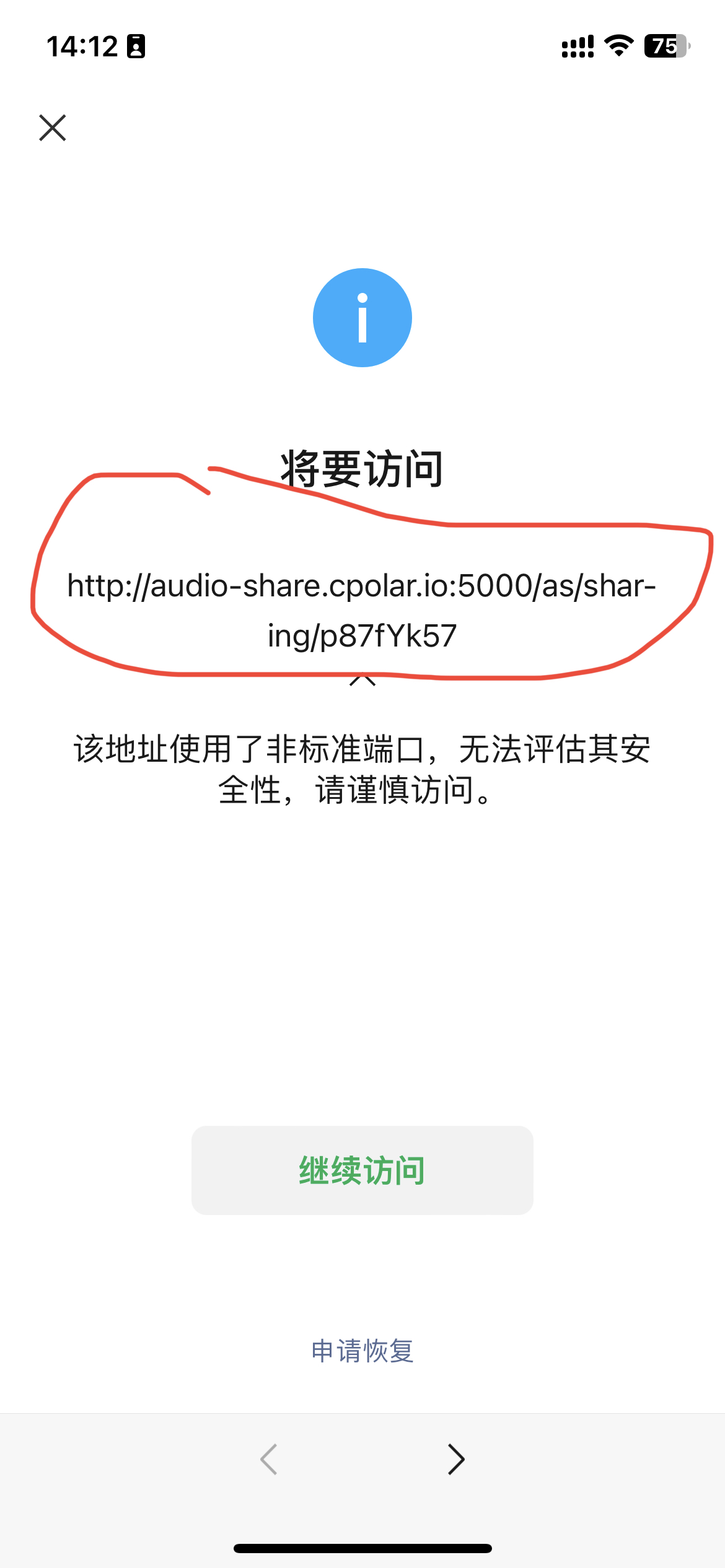
Task: Tap the blue circular info icon
Action: click(x=362, y=316)
